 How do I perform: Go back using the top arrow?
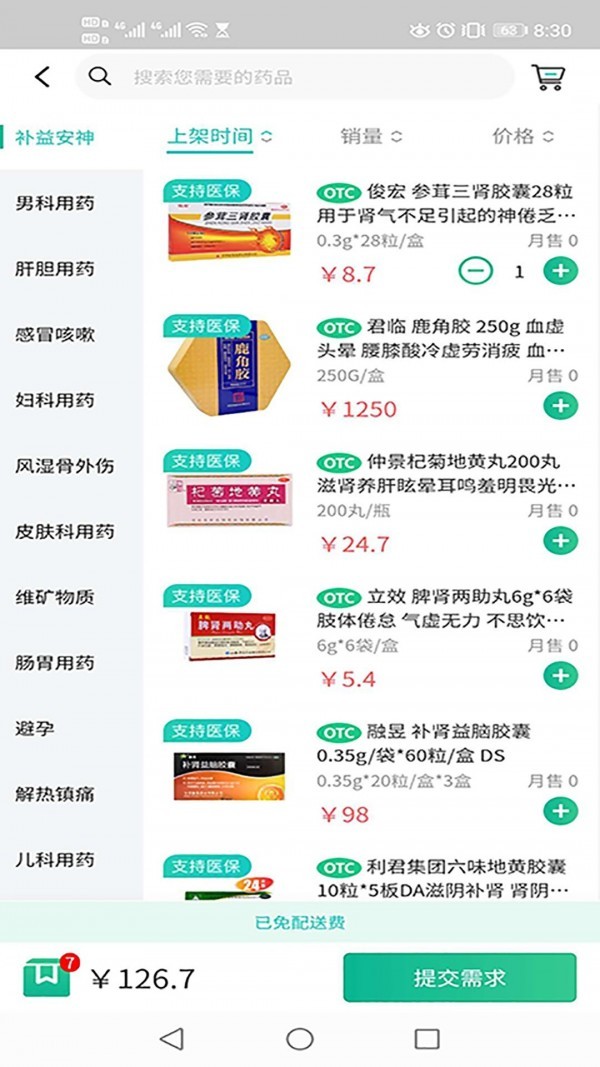(x=42, y=77)
